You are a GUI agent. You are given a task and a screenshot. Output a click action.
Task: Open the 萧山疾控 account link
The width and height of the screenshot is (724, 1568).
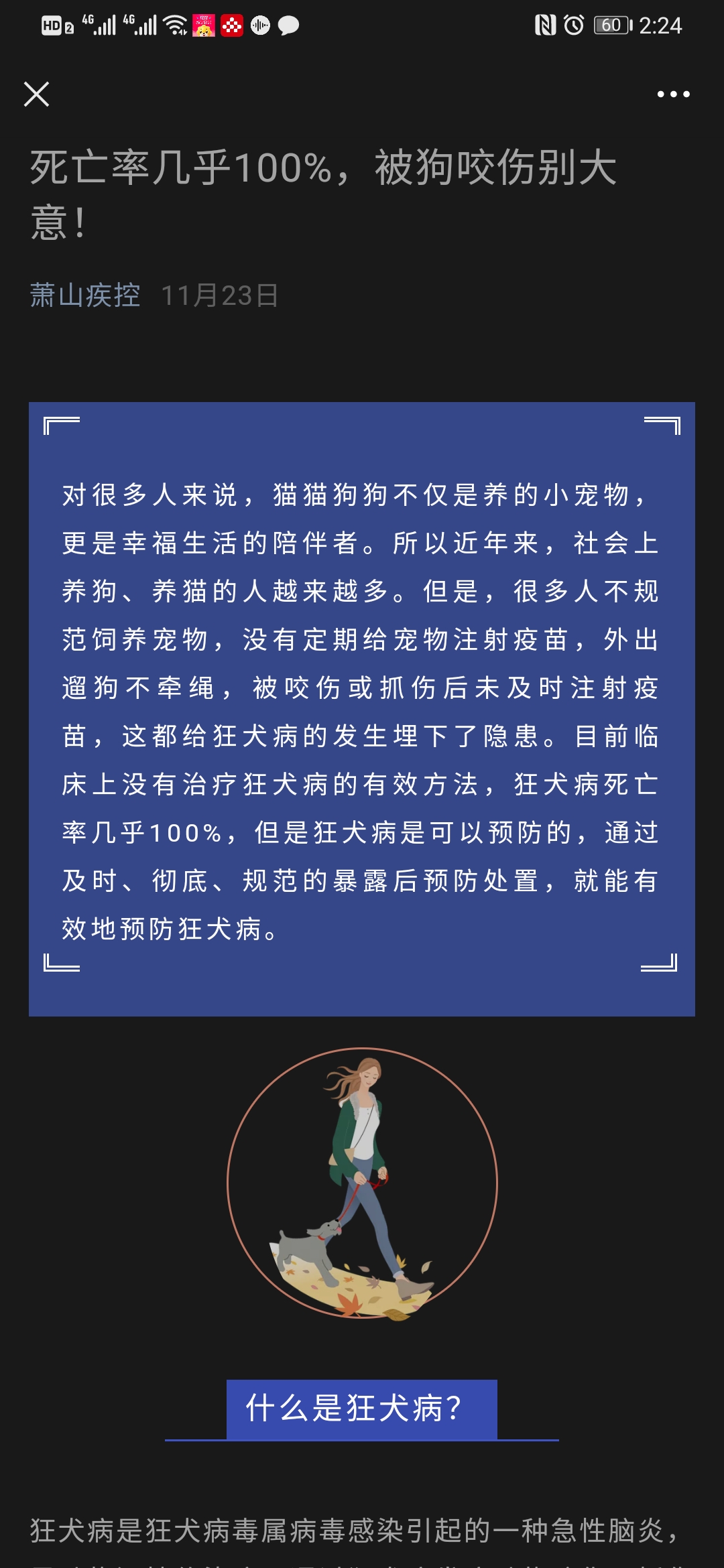tap(85, 296)
